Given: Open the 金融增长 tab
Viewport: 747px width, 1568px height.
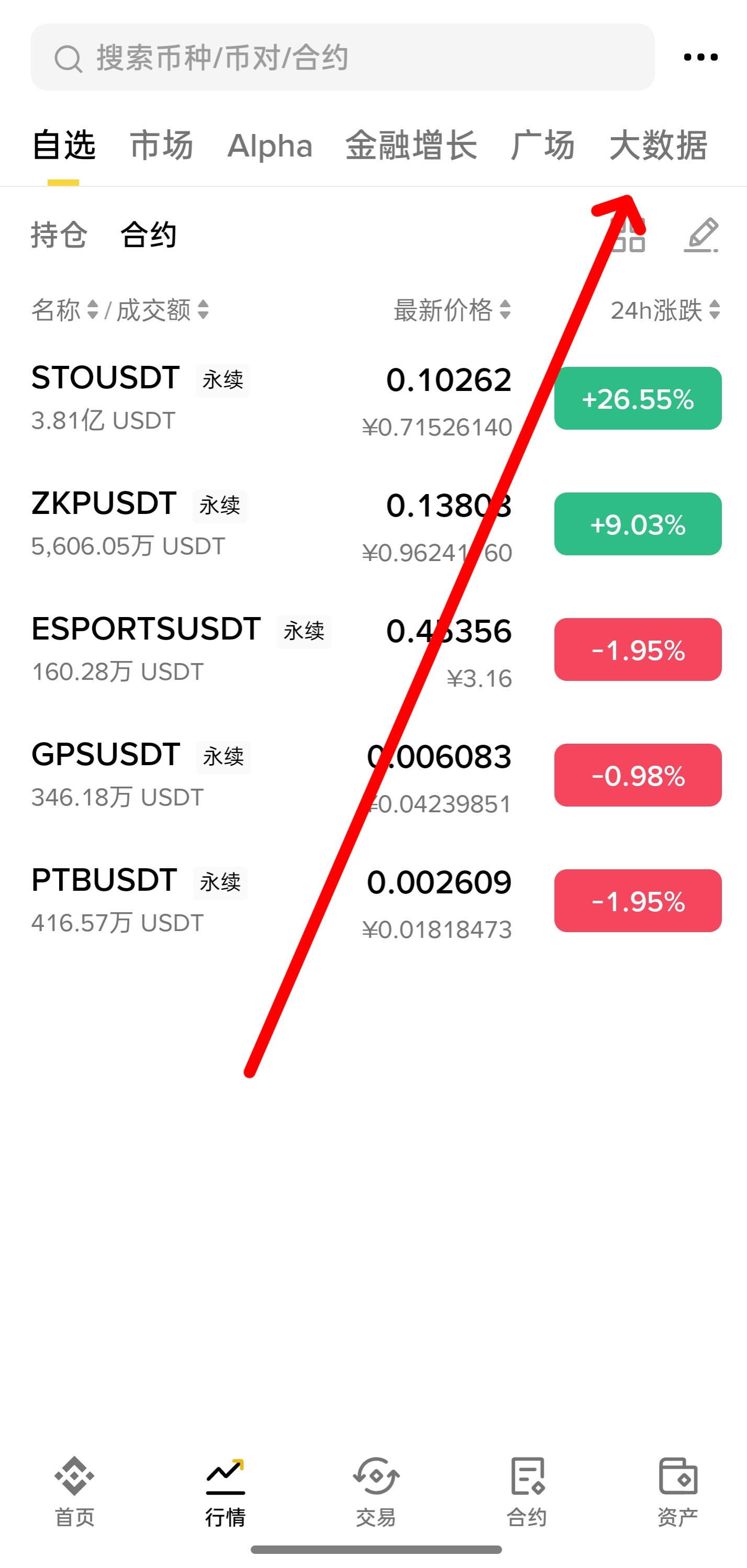Looking at the screenshot, I should [411, 146].
